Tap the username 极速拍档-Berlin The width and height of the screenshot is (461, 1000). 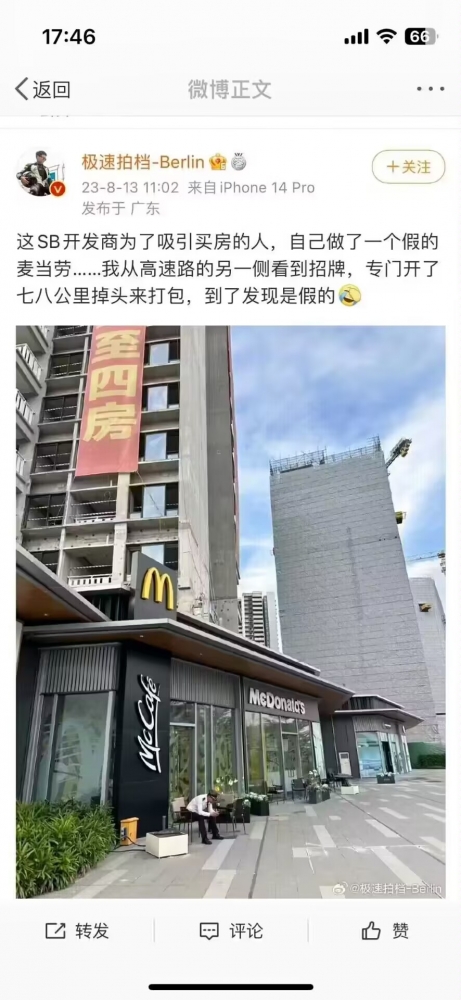tap(143, 162)
